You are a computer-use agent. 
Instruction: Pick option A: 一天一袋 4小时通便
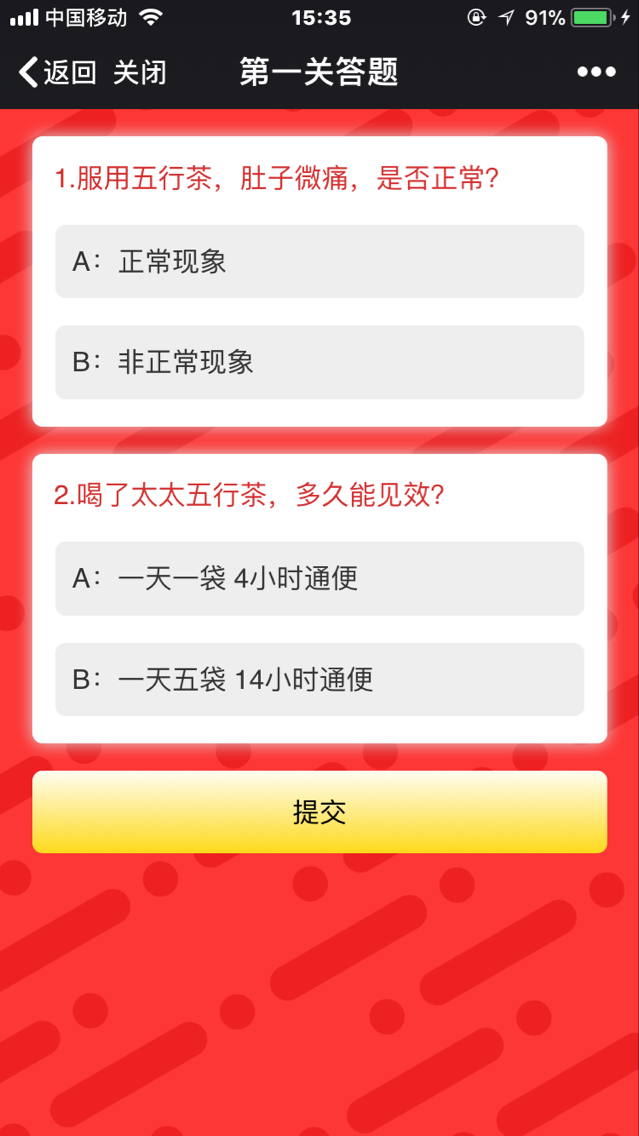[319, 578]
